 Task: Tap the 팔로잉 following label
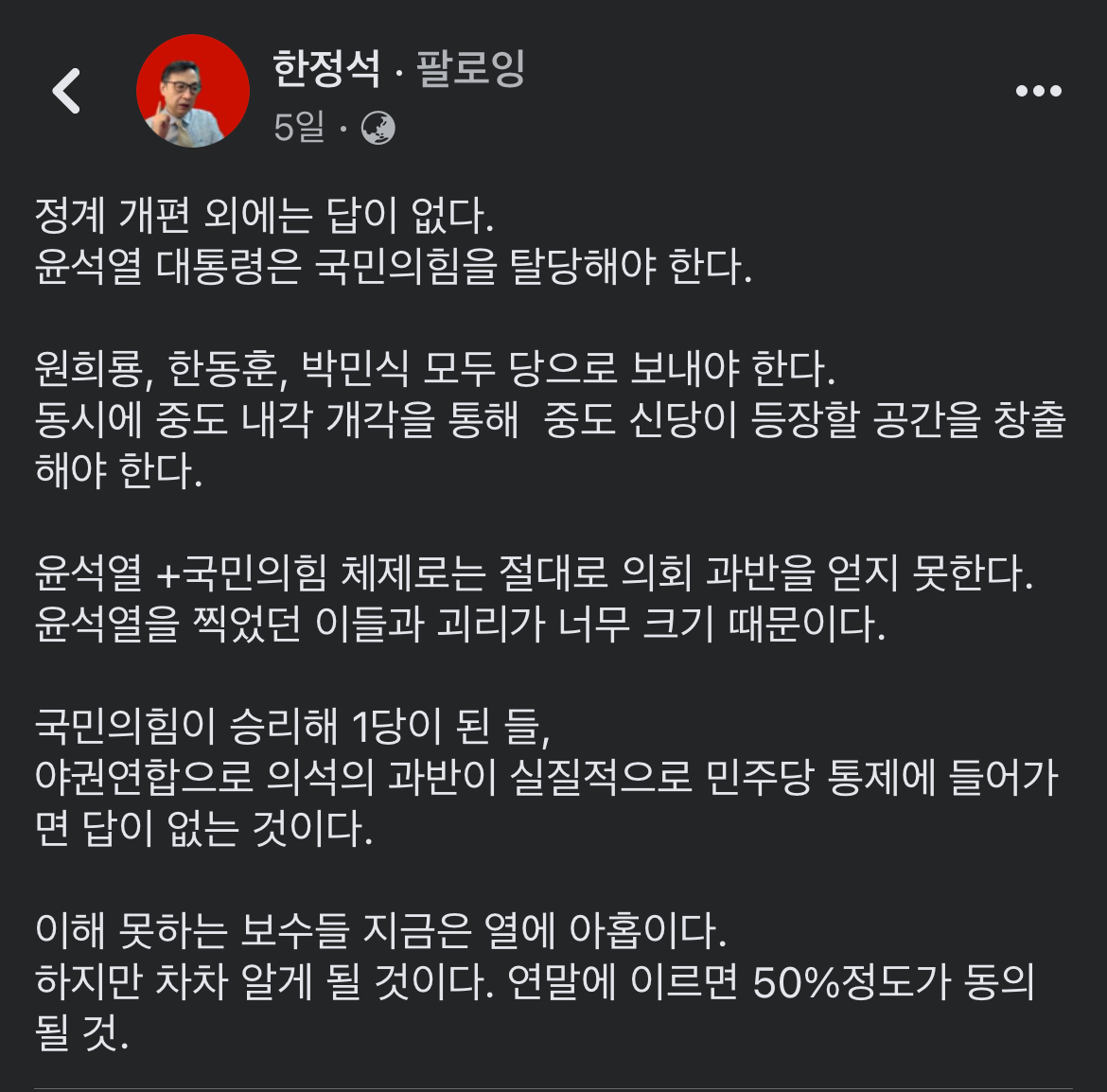tap(470, 69)
